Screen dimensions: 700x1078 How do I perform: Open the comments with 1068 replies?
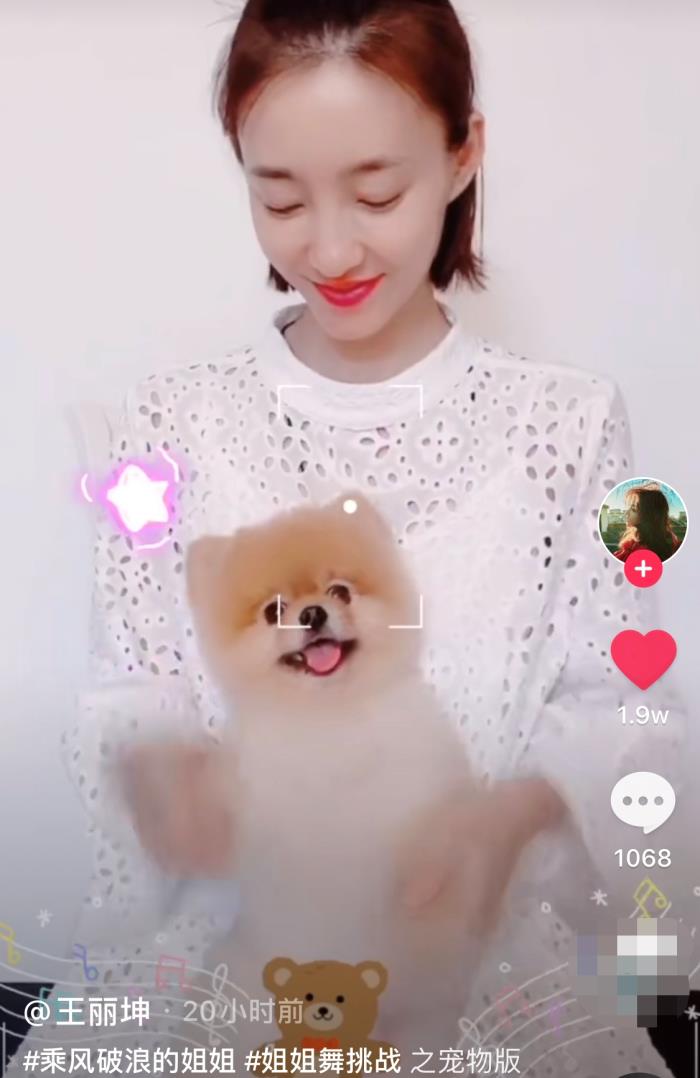coord(642,803)
